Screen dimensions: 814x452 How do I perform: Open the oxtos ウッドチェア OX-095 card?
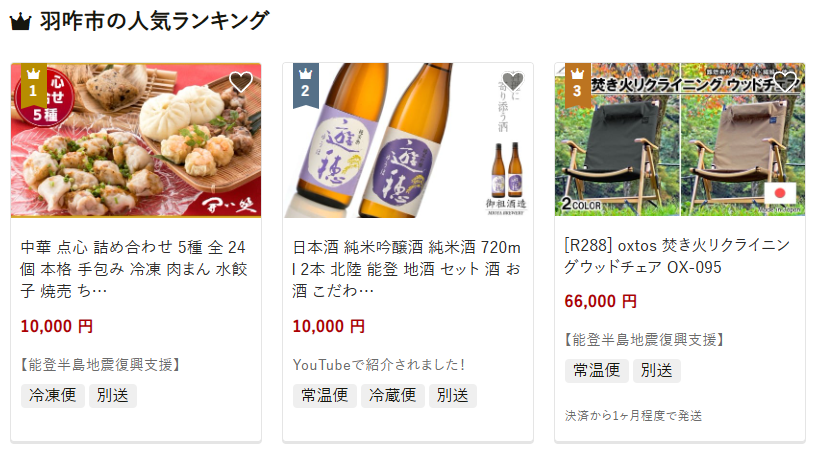679,256
